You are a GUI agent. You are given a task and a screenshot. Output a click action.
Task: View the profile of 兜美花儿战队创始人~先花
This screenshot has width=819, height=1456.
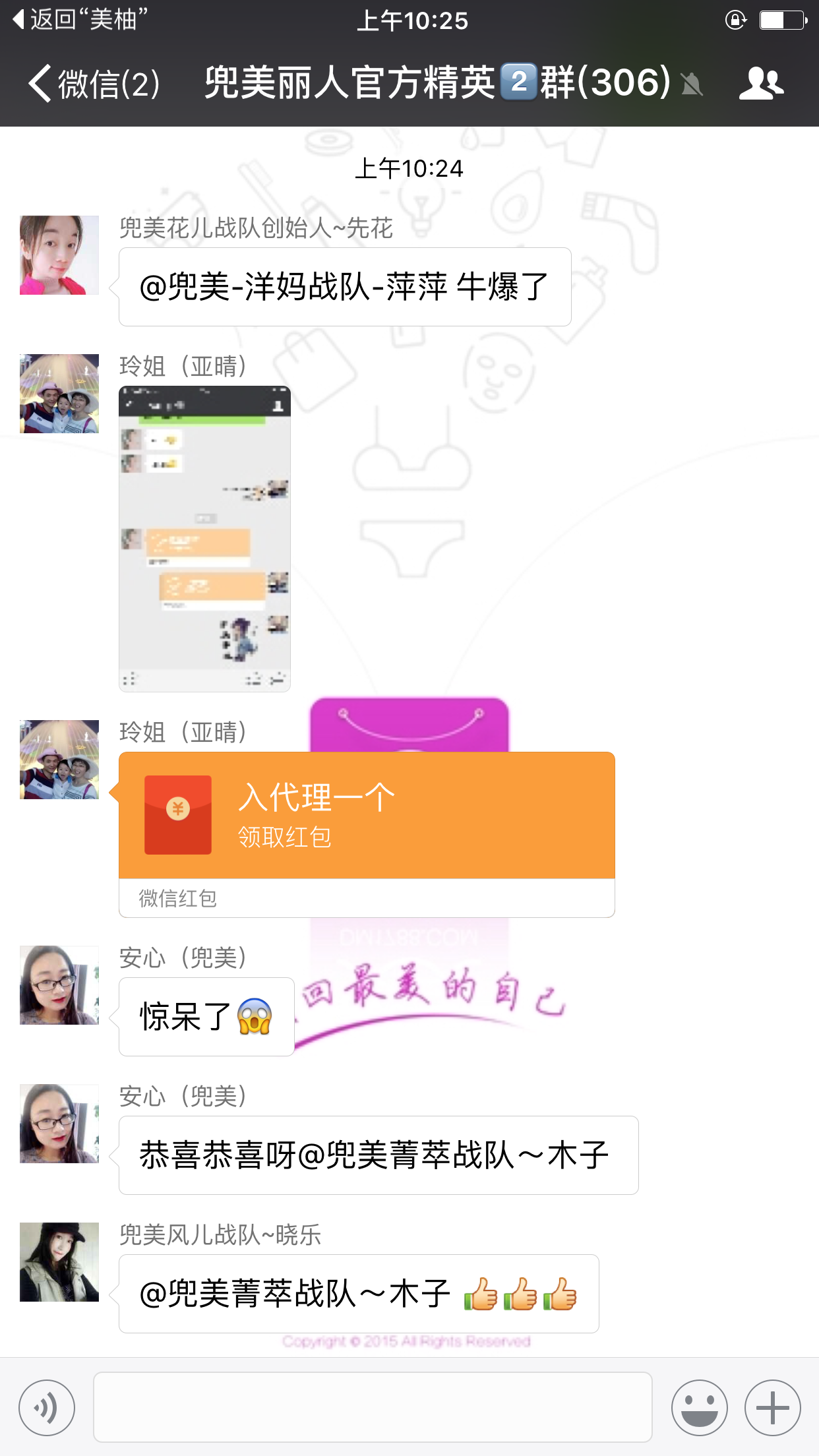coord(59,255)
